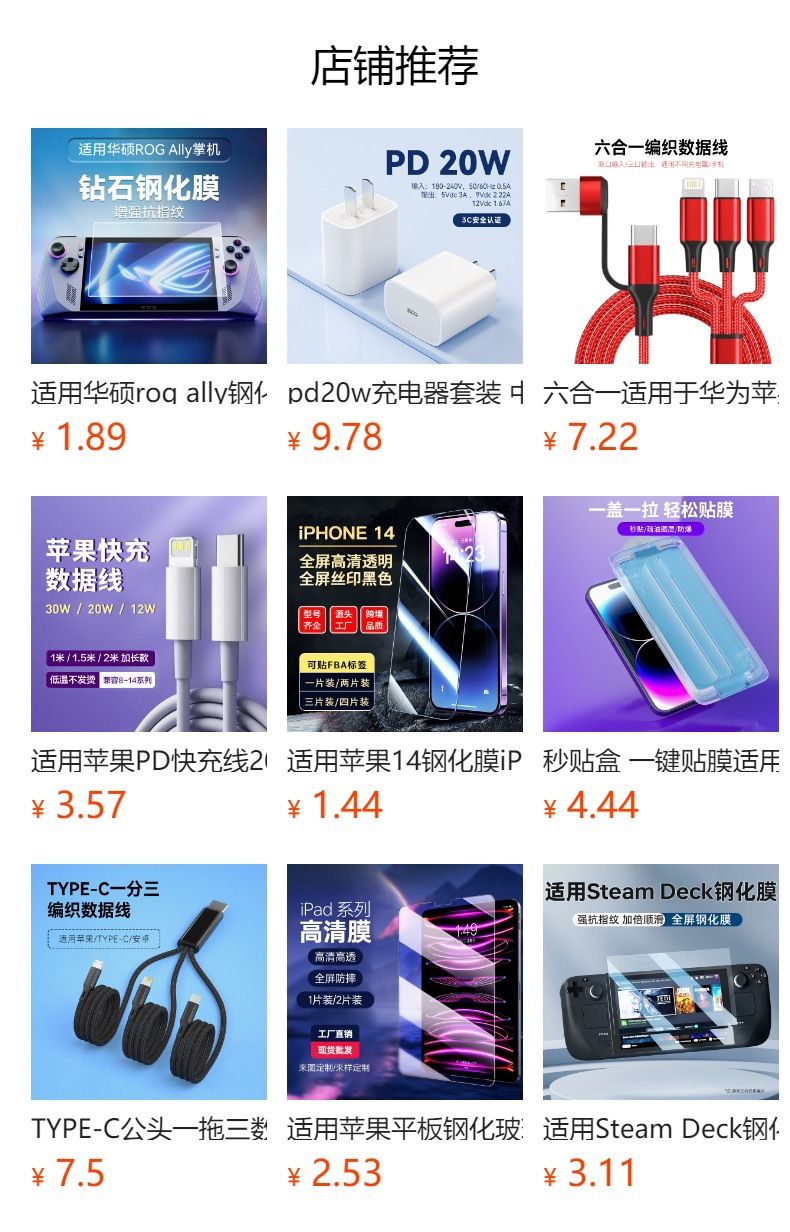The width and height of the screenshot is (790, 1232).
Task: View the 秒贴盒 one-tap film applicator
Action: pos(661,614)
